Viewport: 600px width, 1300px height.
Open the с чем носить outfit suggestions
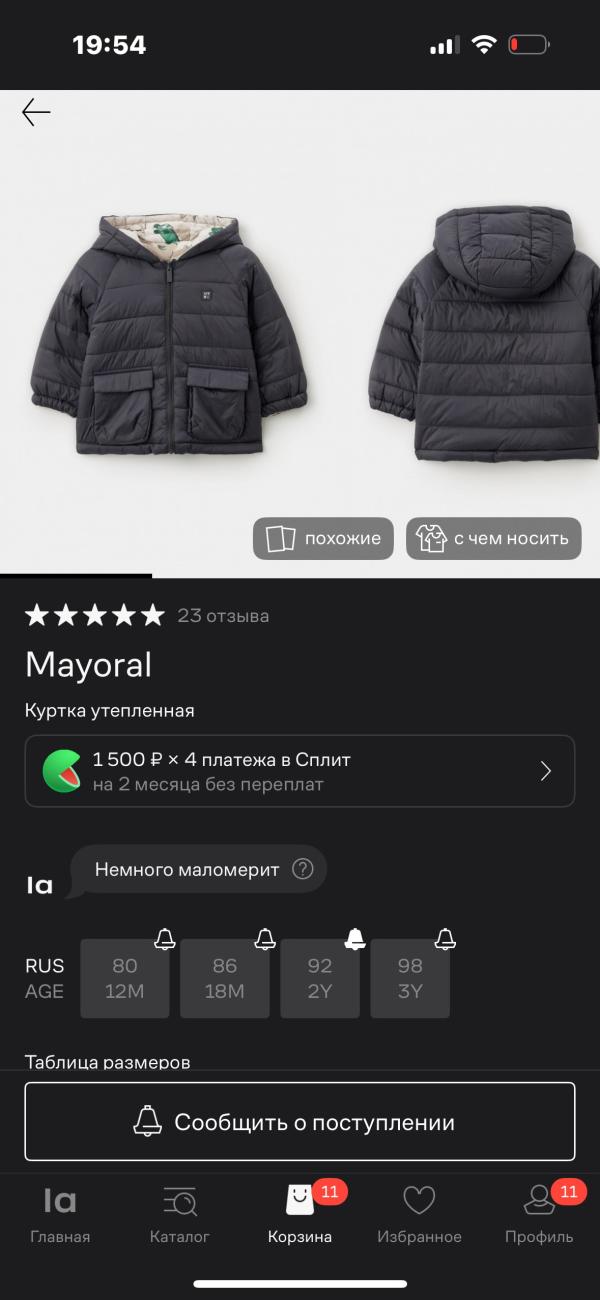coord(493,538)
